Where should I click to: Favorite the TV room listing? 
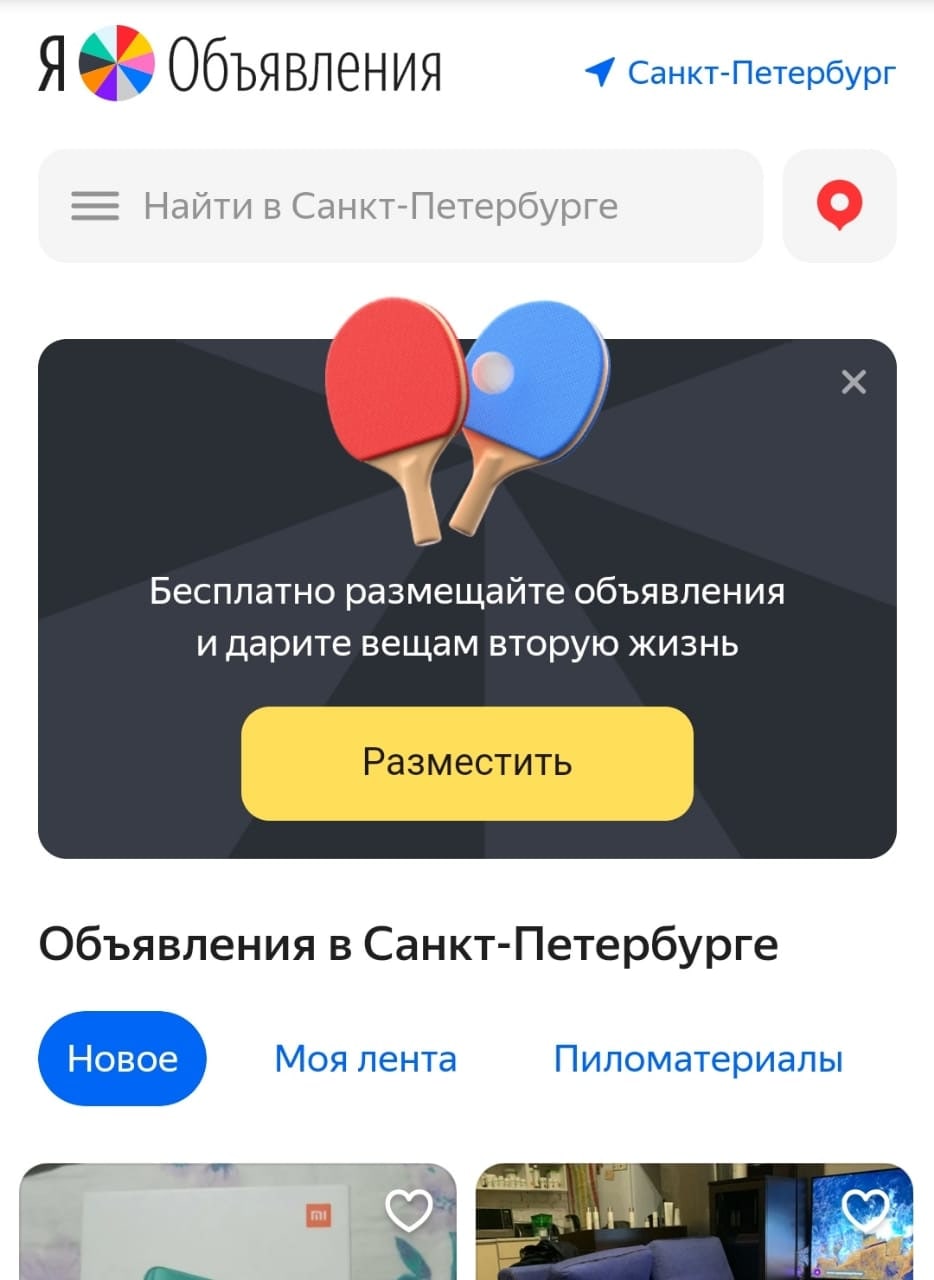coord(865,1212)
